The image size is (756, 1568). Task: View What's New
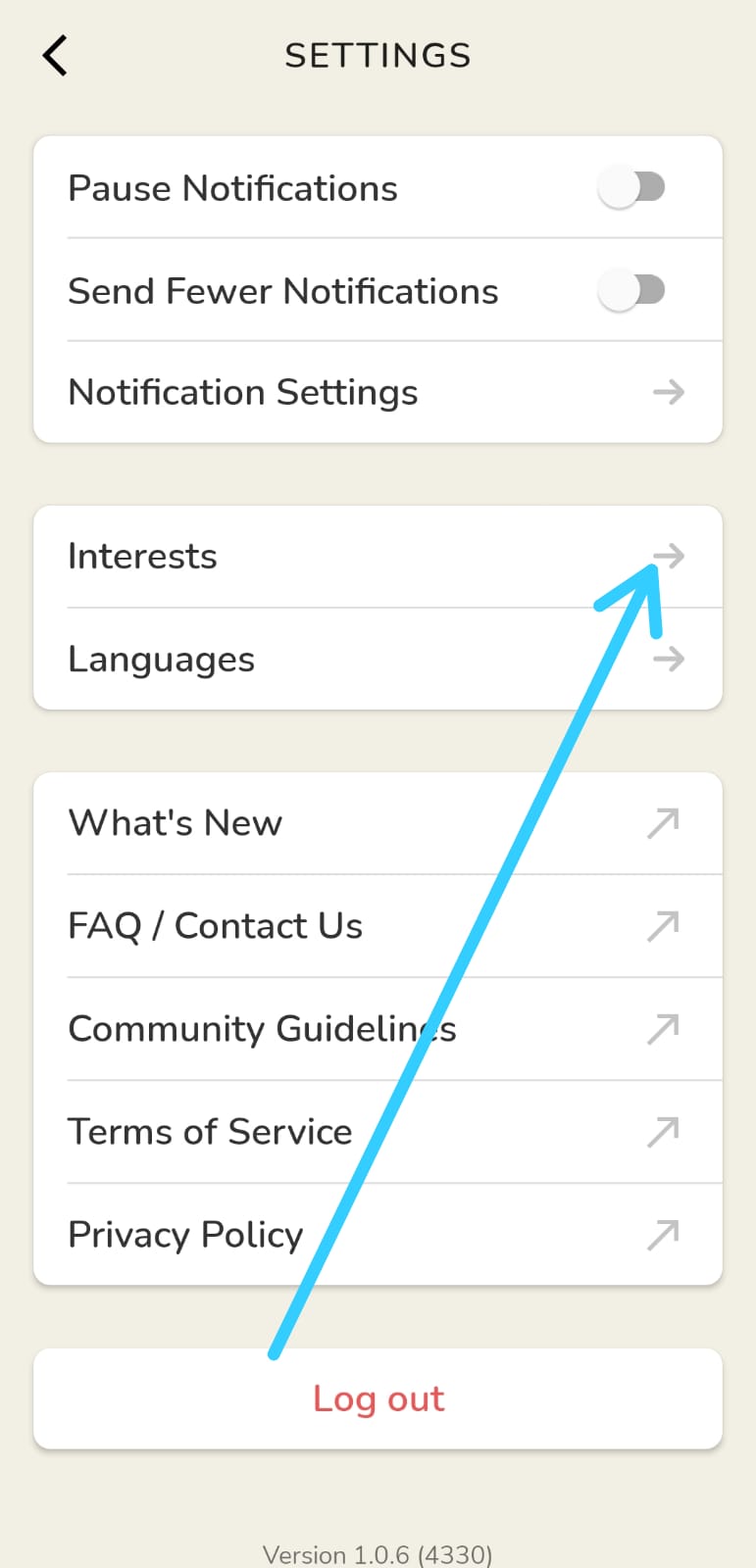tap(378, 823)
